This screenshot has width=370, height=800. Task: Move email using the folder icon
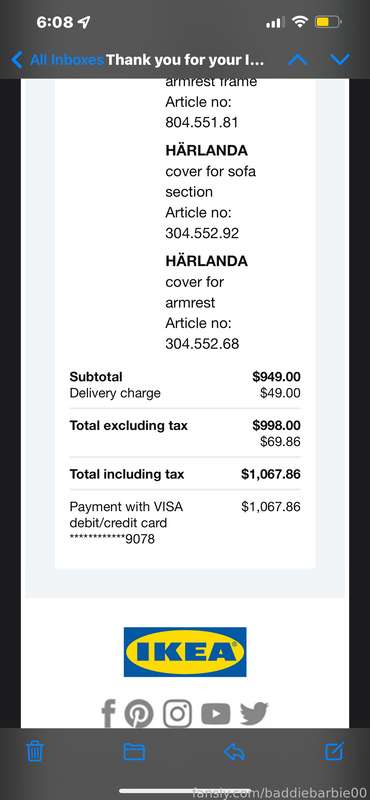click(x=134, y=752)
